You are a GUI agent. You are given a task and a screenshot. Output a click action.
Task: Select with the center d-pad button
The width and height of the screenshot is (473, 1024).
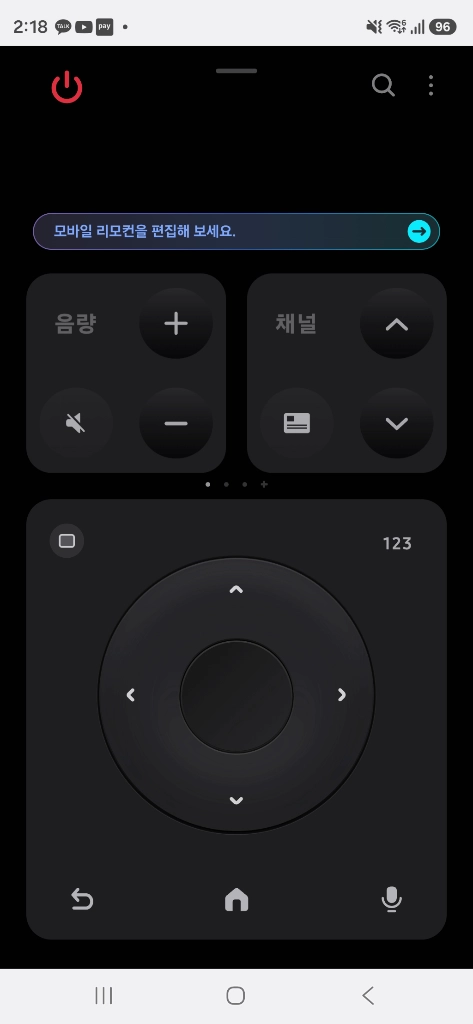tap(236, 696)
